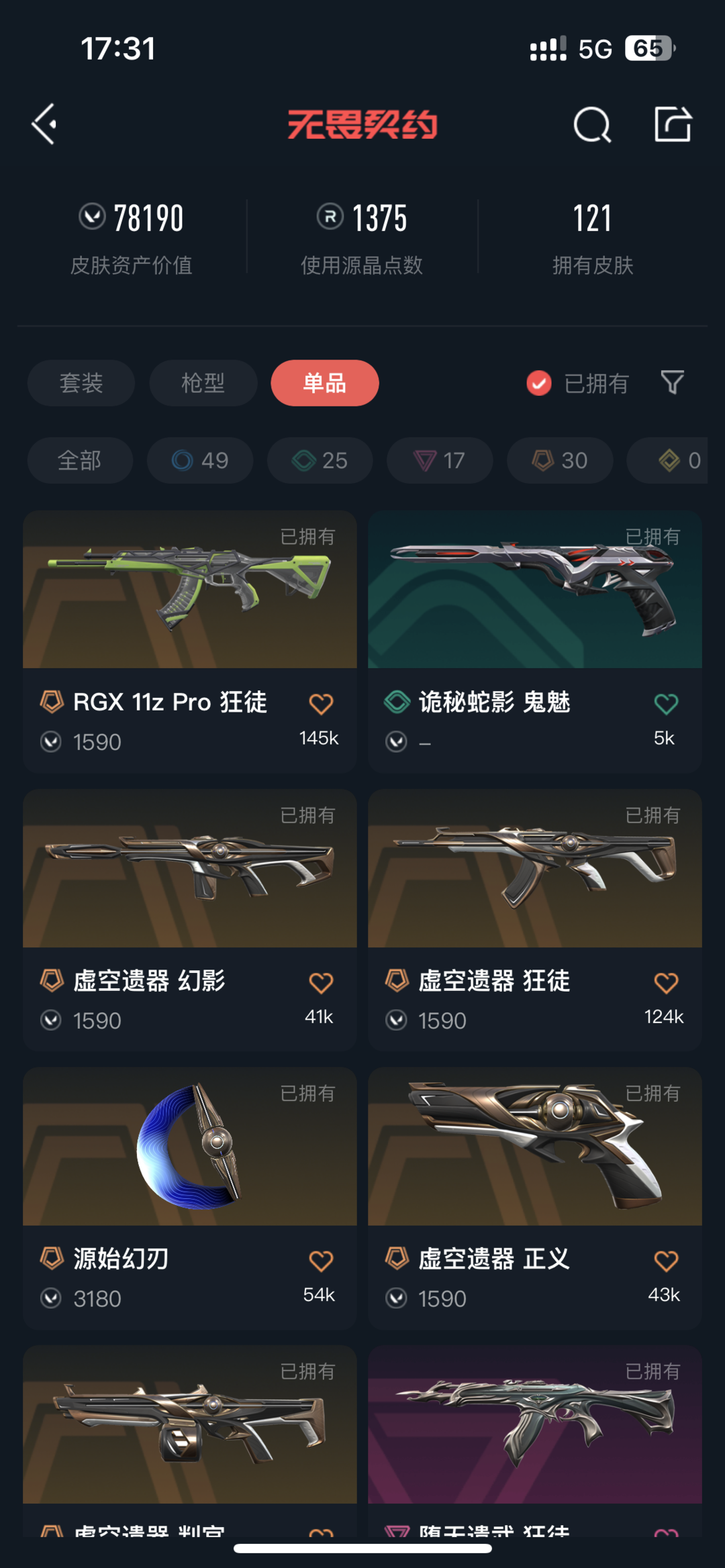This screenshot has width=725, height=1568.
Task: Open the search icon in the header
Action: click(x=592, y=124)
